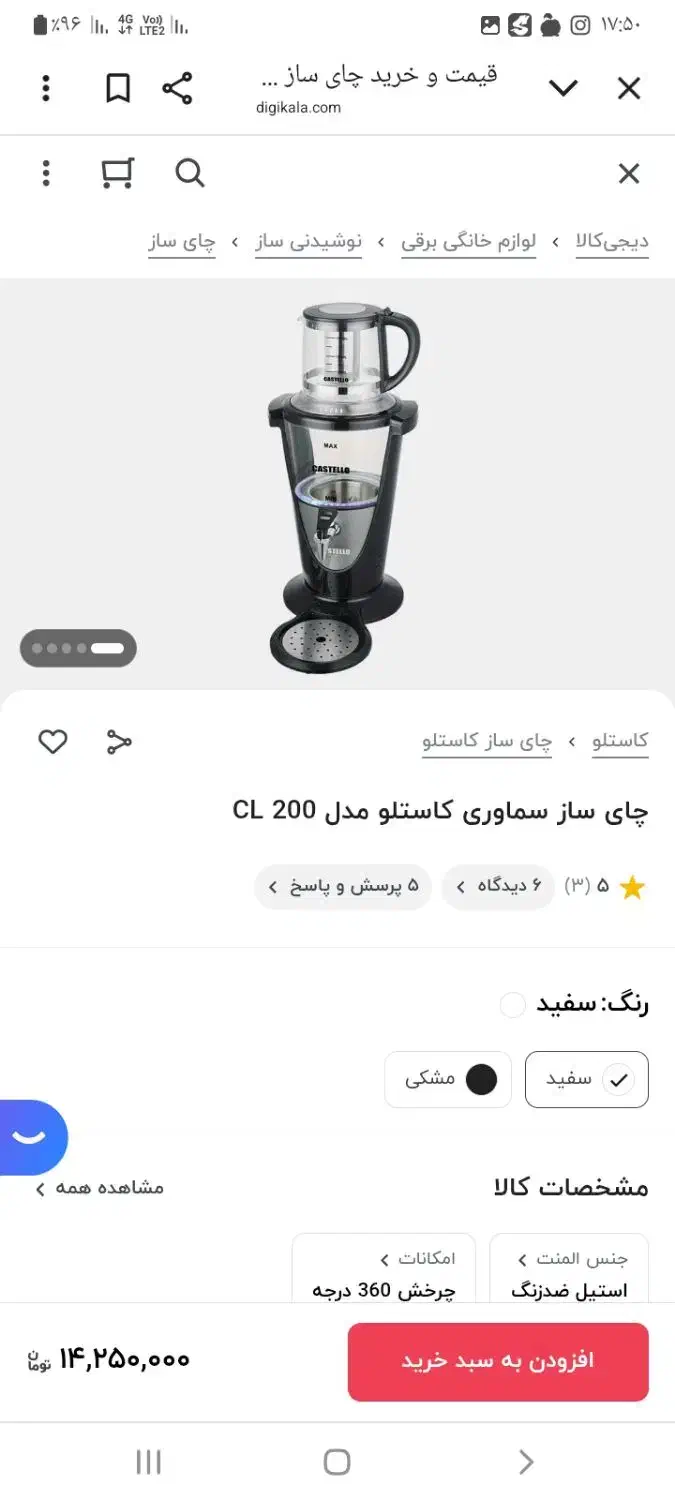Screen dimensions: 675x1500
Task: Select the مشکی color option
Action: [448, 1080]
